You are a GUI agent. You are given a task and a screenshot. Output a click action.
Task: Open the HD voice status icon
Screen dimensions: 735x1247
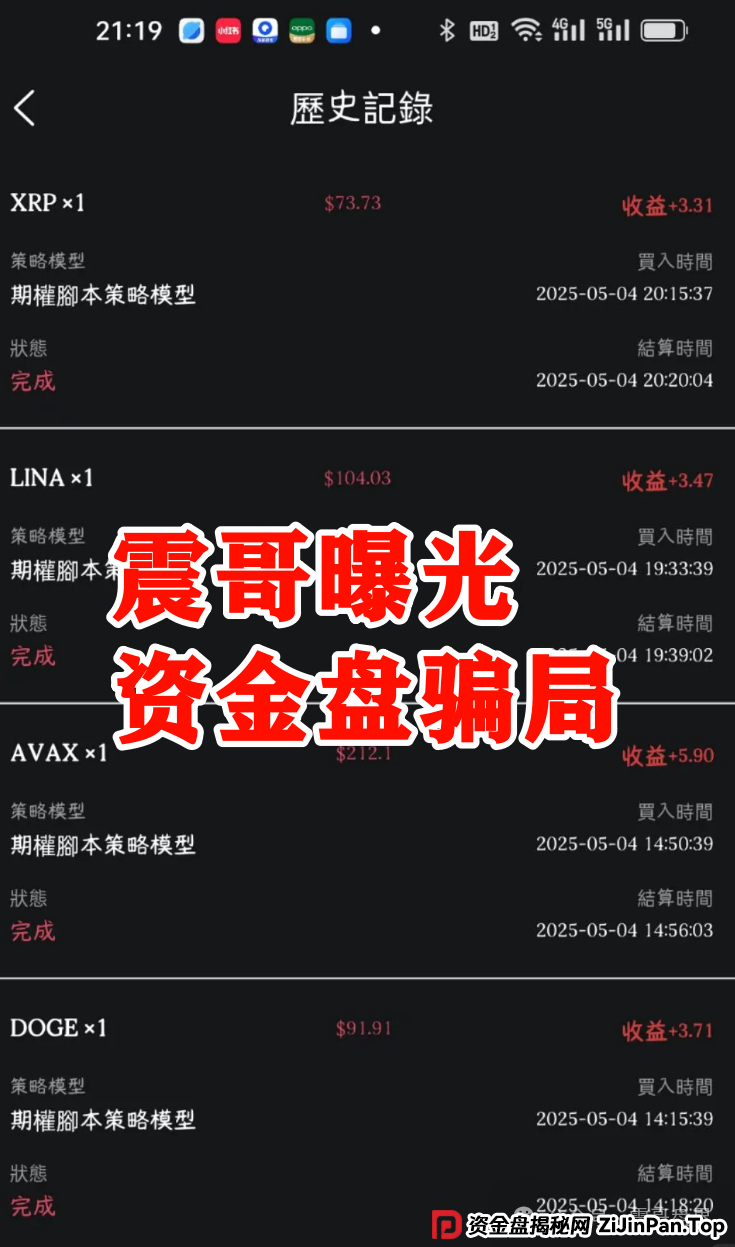(x=482, y=31)
